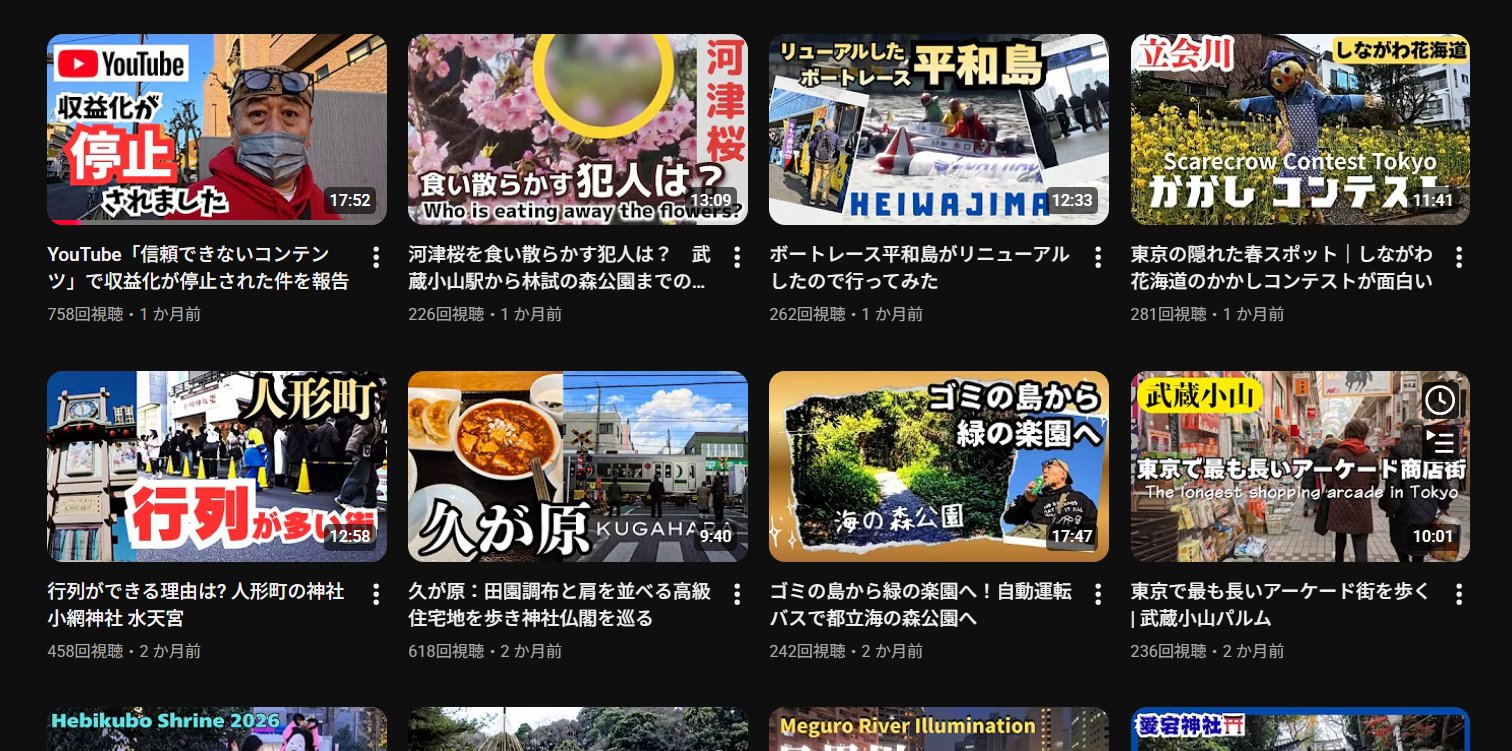Open the Meguro River Illumination video
This screenshot has width=1512, height=751.
tap(938, 730)
